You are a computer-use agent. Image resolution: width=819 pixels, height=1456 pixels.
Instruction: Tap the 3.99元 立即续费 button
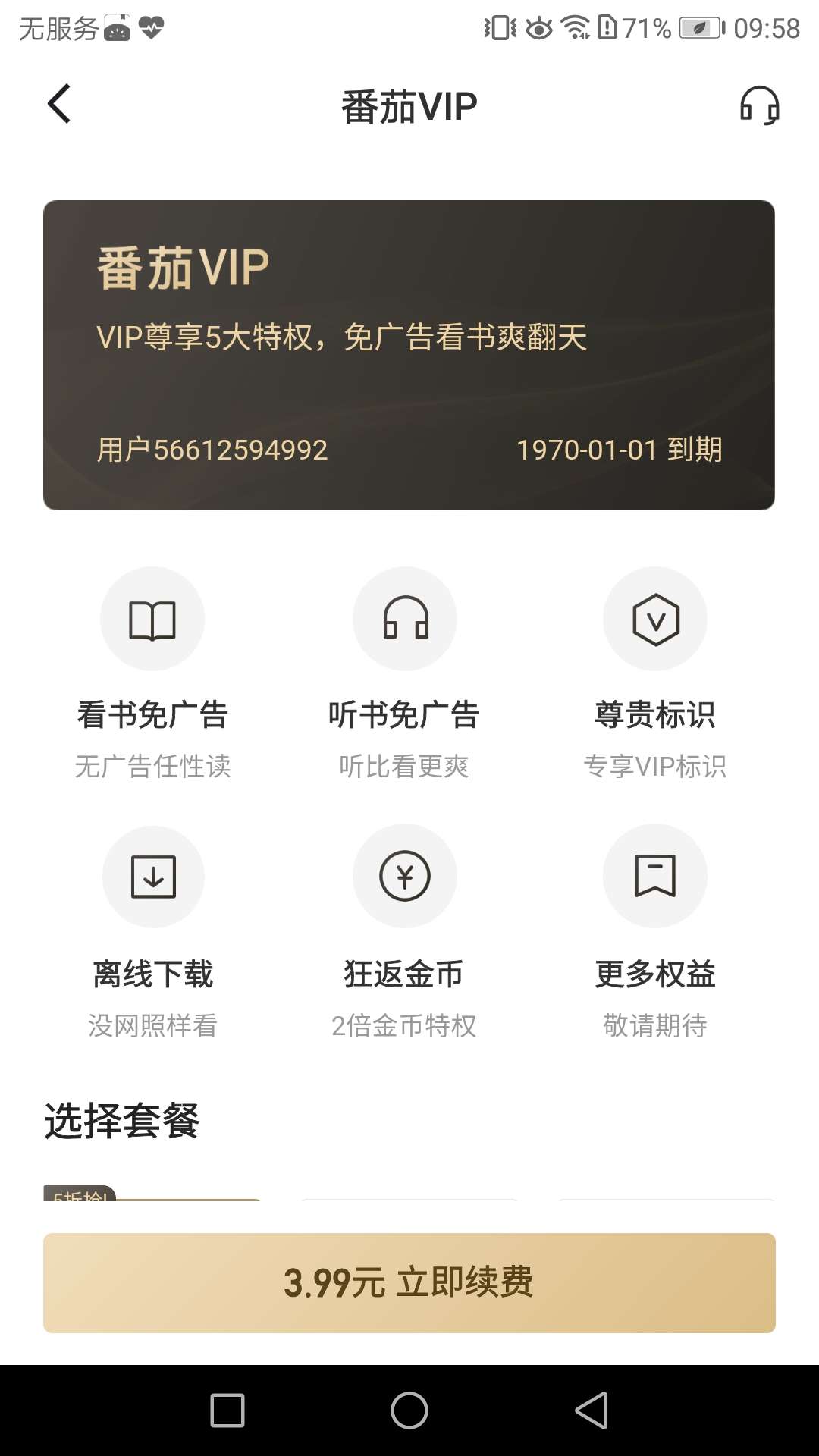tap(409, 1282)
